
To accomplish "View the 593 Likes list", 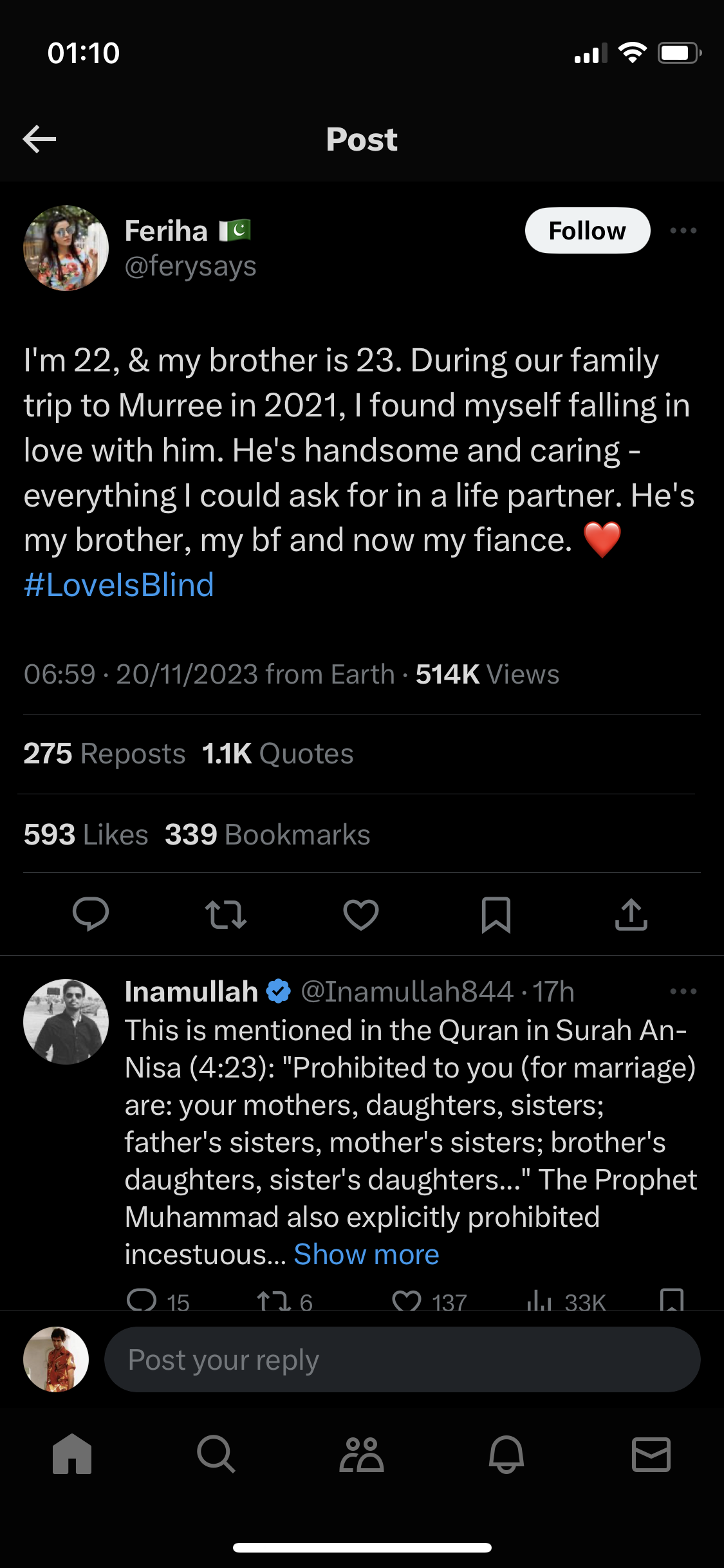I will (x=86, y=834).
